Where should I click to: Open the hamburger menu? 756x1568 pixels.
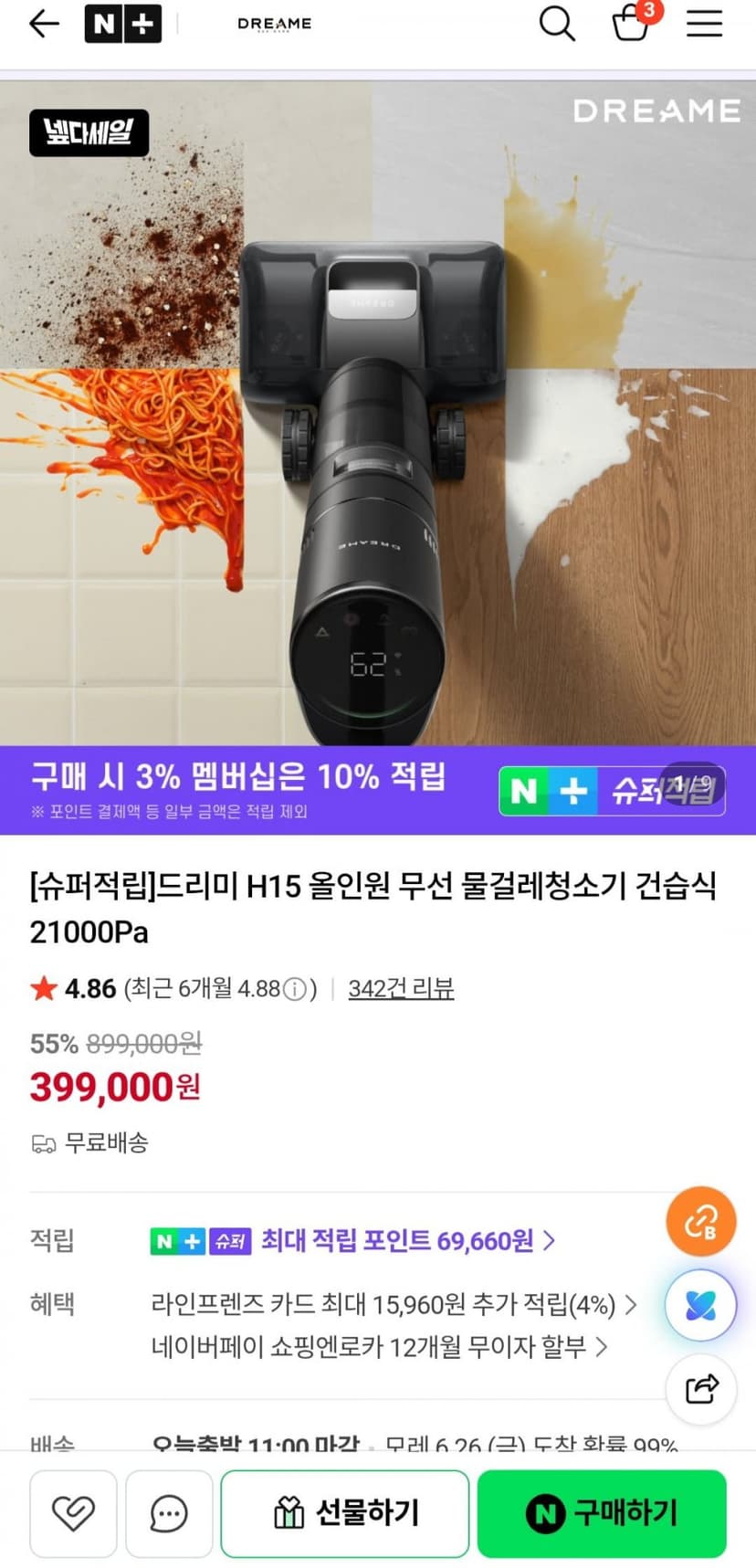coord(704,24)
